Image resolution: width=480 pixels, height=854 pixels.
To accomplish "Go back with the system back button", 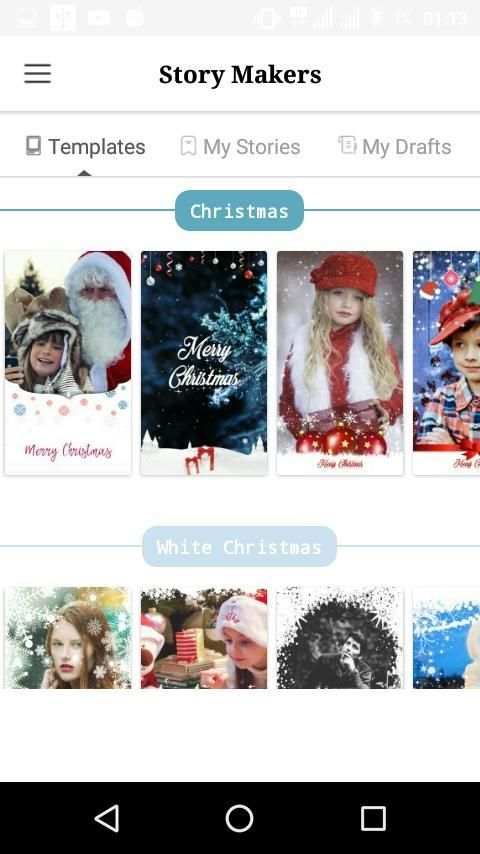I will 107,818.
